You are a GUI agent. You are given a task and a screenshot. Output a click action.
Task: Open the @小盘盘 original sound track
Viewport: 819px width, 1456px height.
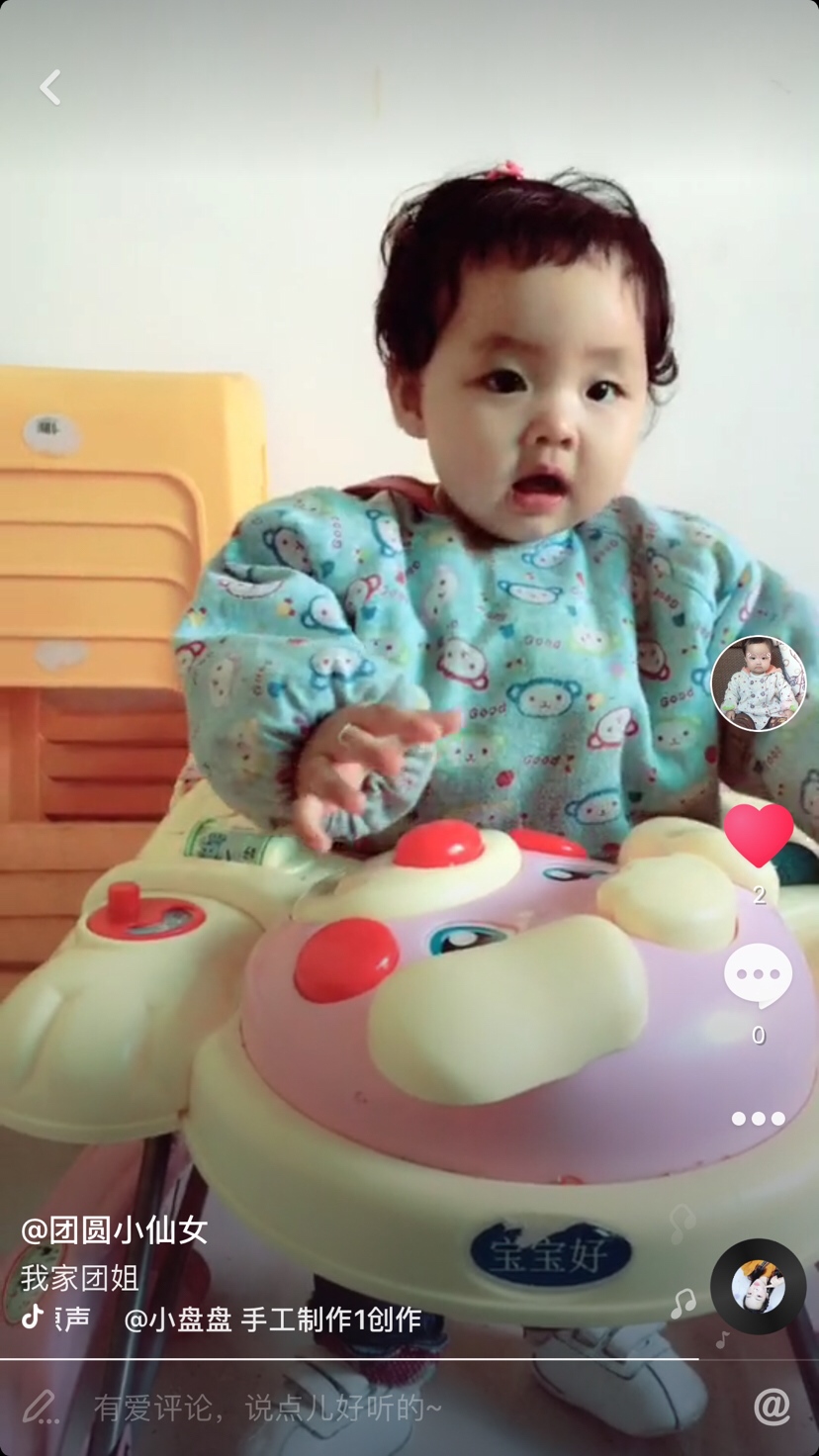tap(272, 1319)
